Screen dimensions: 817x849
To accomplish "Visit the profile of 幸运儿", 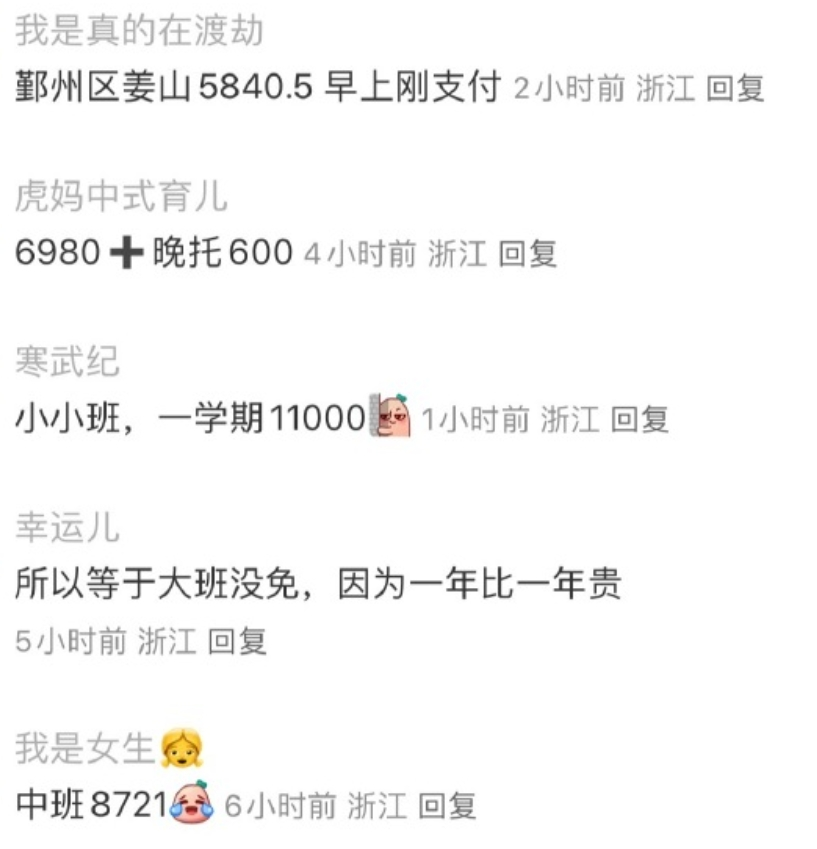I will 67,527.
